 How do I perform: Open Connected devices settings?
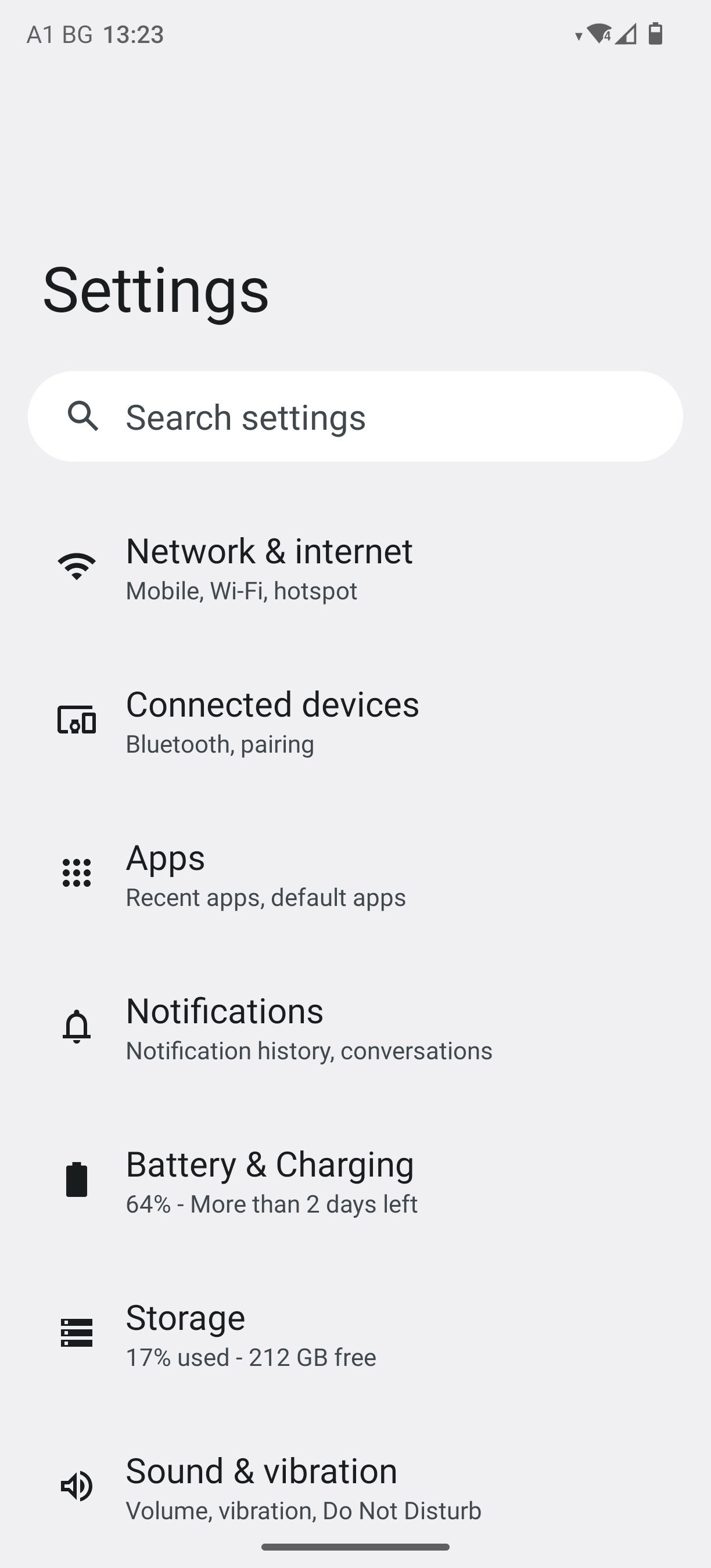[355, 721]
